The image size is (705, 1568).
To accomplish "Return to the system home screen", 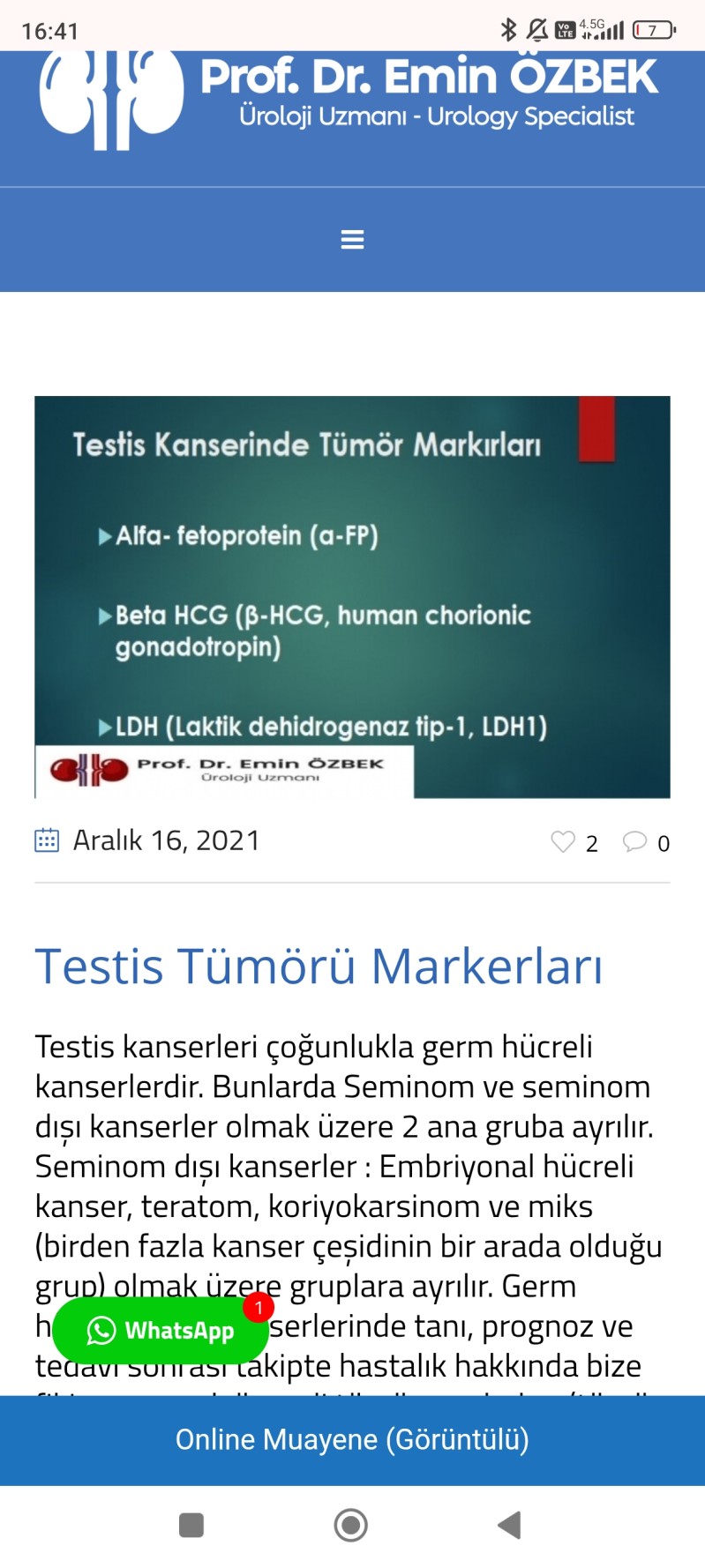I will [351, 1525].
